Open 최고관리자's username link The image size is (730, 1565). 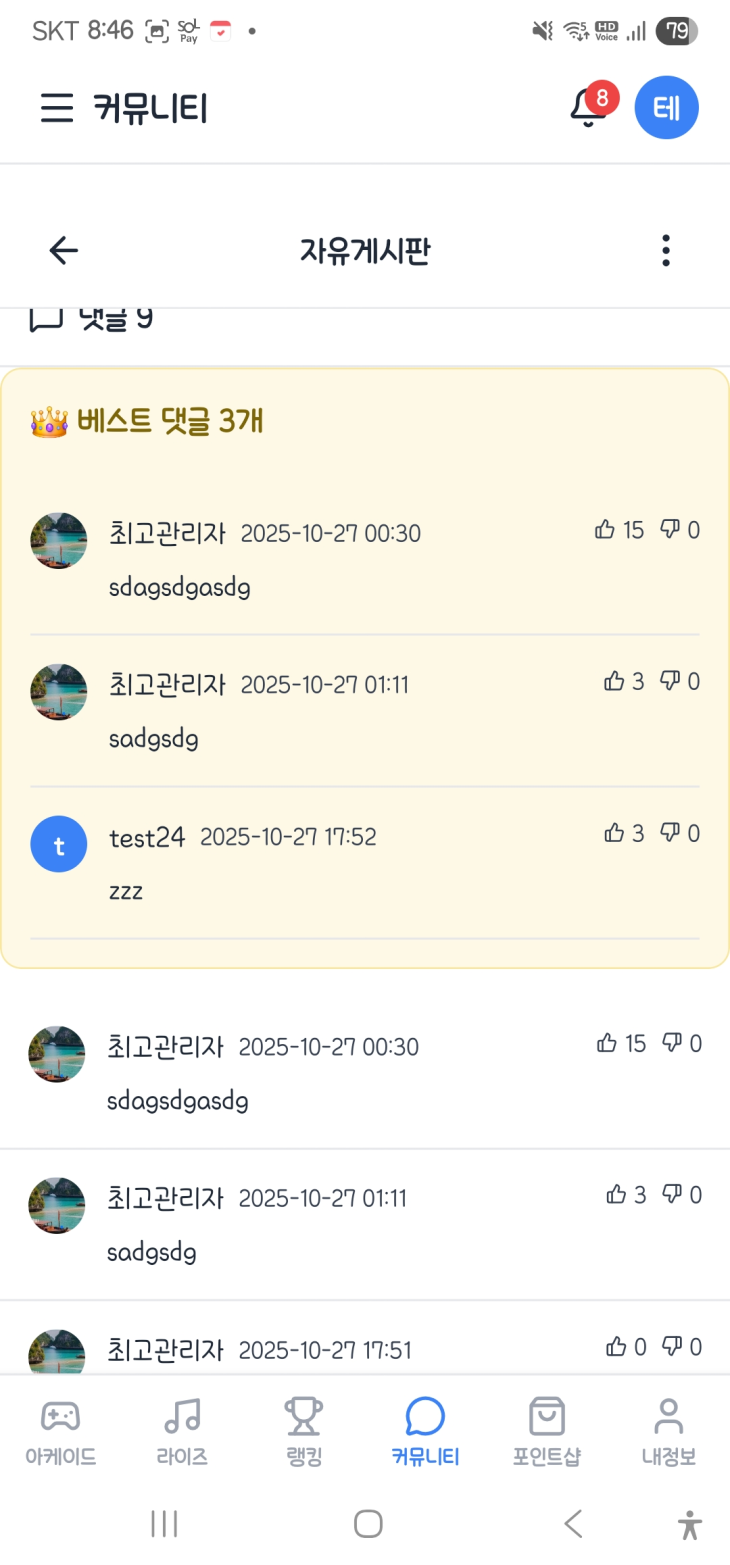167,533
